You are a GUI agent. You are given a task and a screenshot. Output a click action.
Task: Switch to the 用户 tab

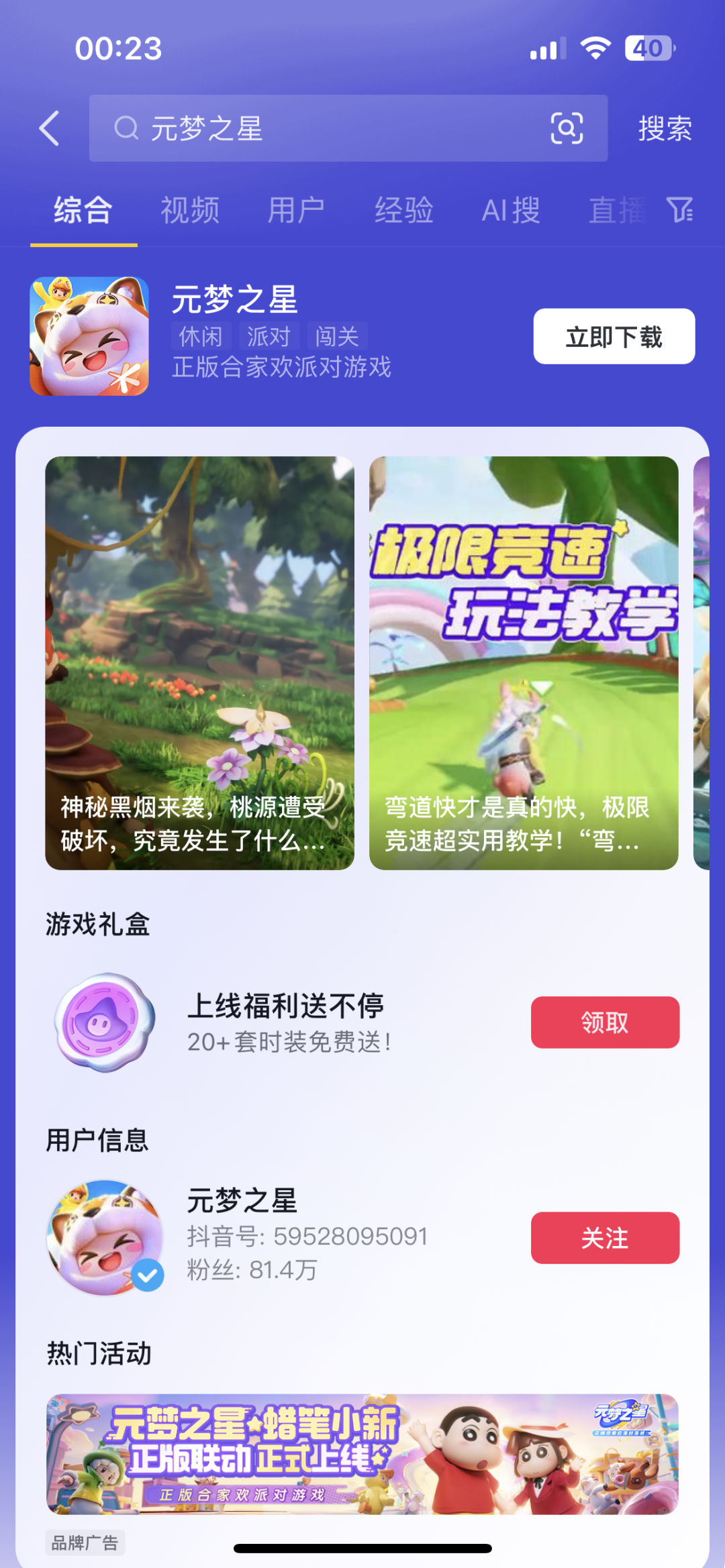point(296,211)
